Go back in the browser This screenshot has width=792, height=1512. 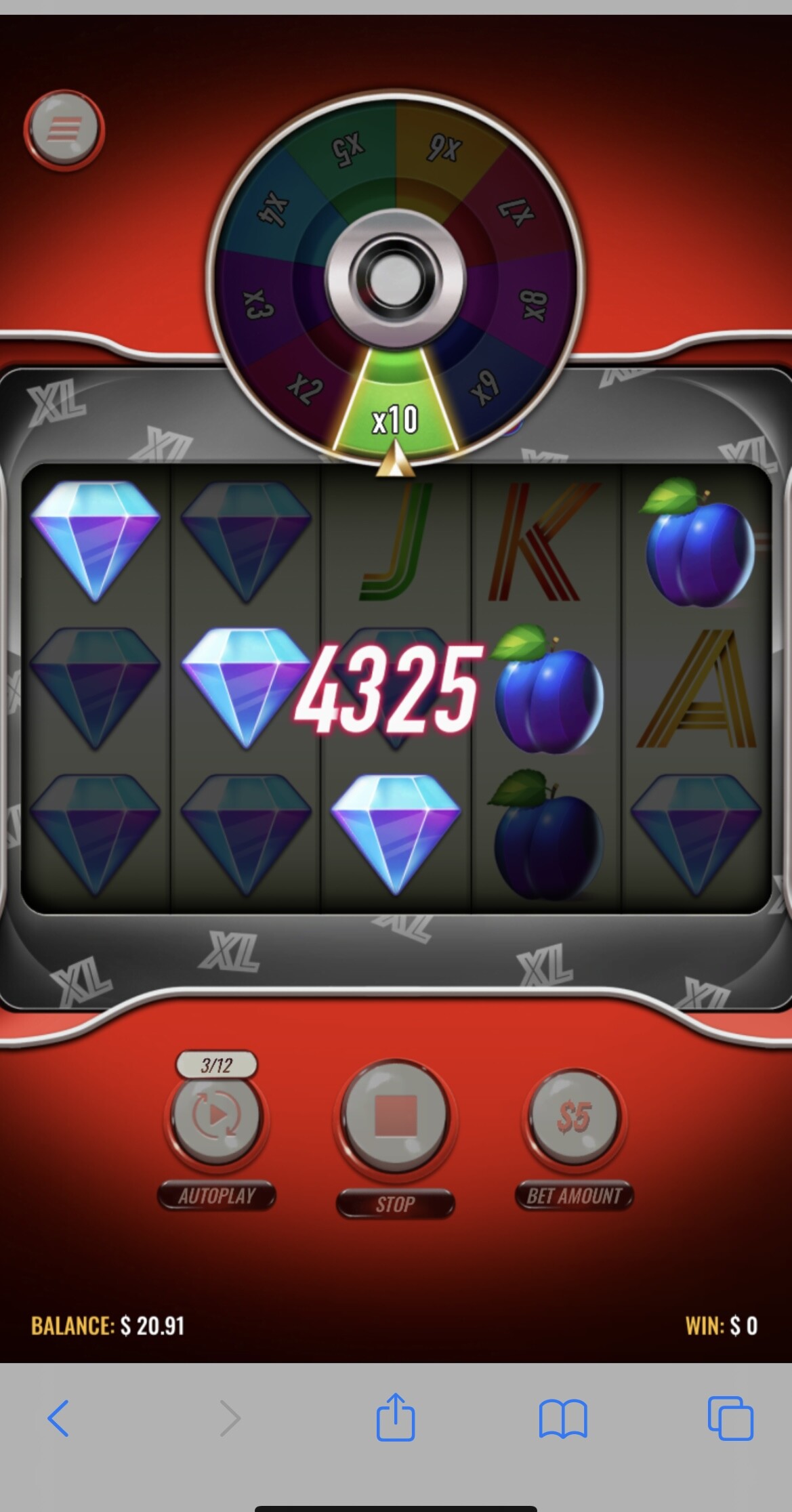point(58,1418)
